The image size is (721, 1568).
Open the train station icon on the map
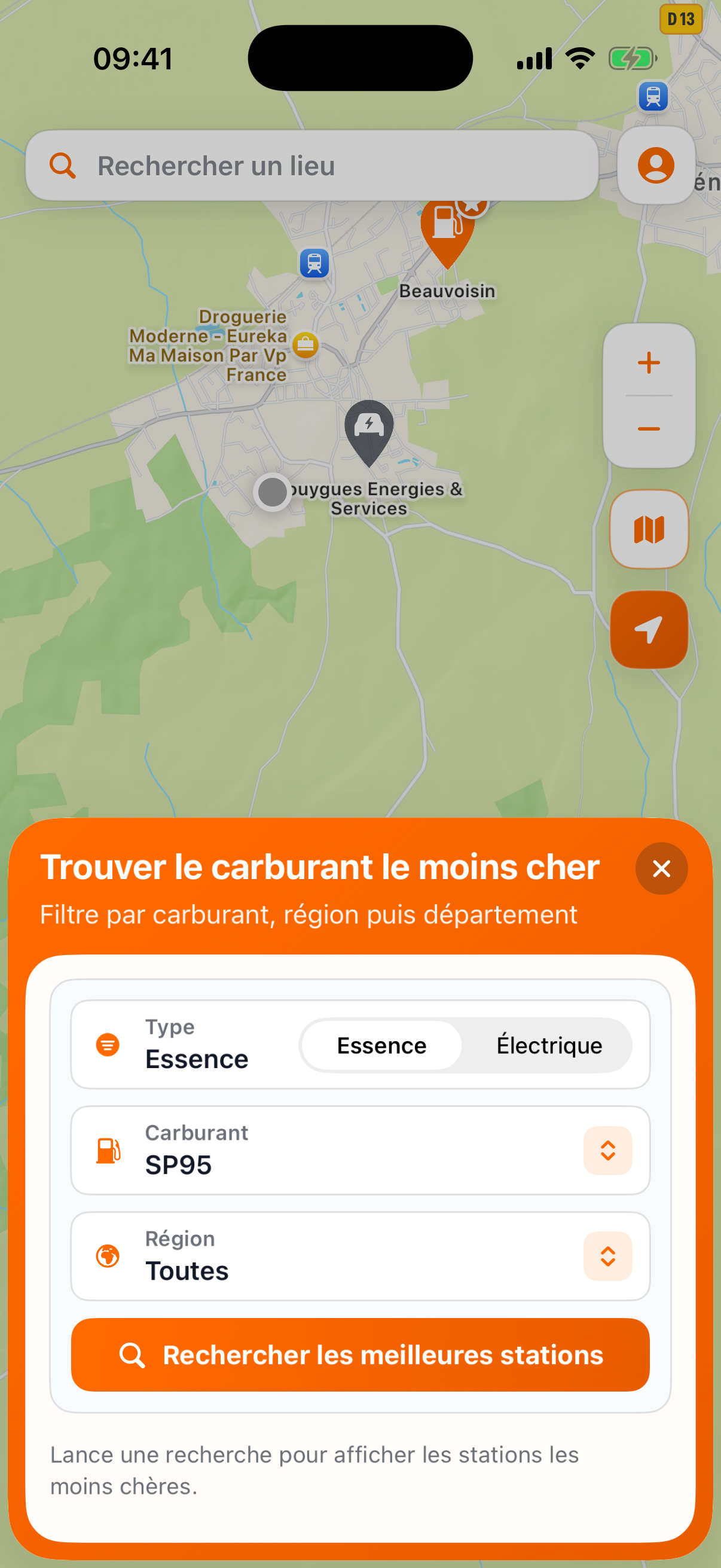[313, 263]
